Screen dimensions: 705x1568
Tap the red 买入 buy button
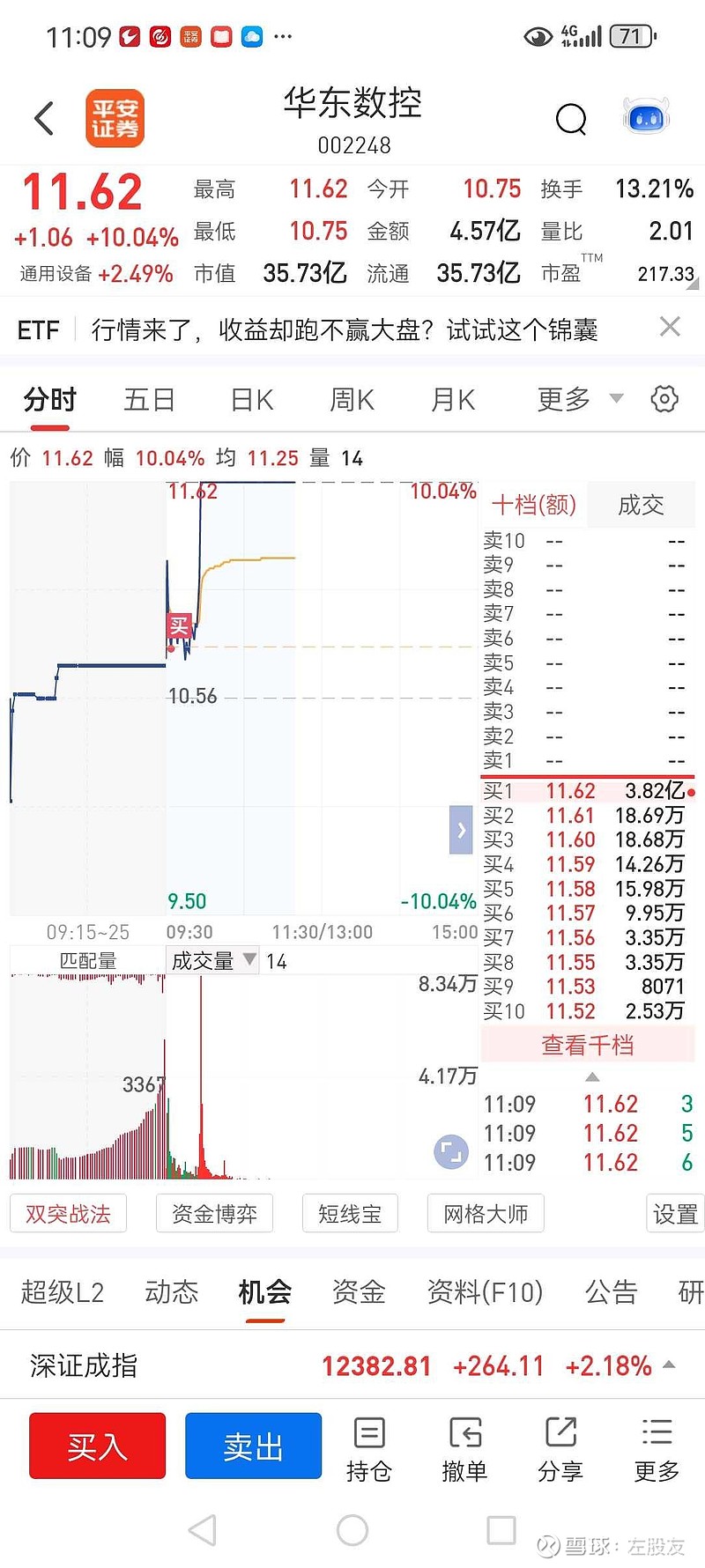97,1446
